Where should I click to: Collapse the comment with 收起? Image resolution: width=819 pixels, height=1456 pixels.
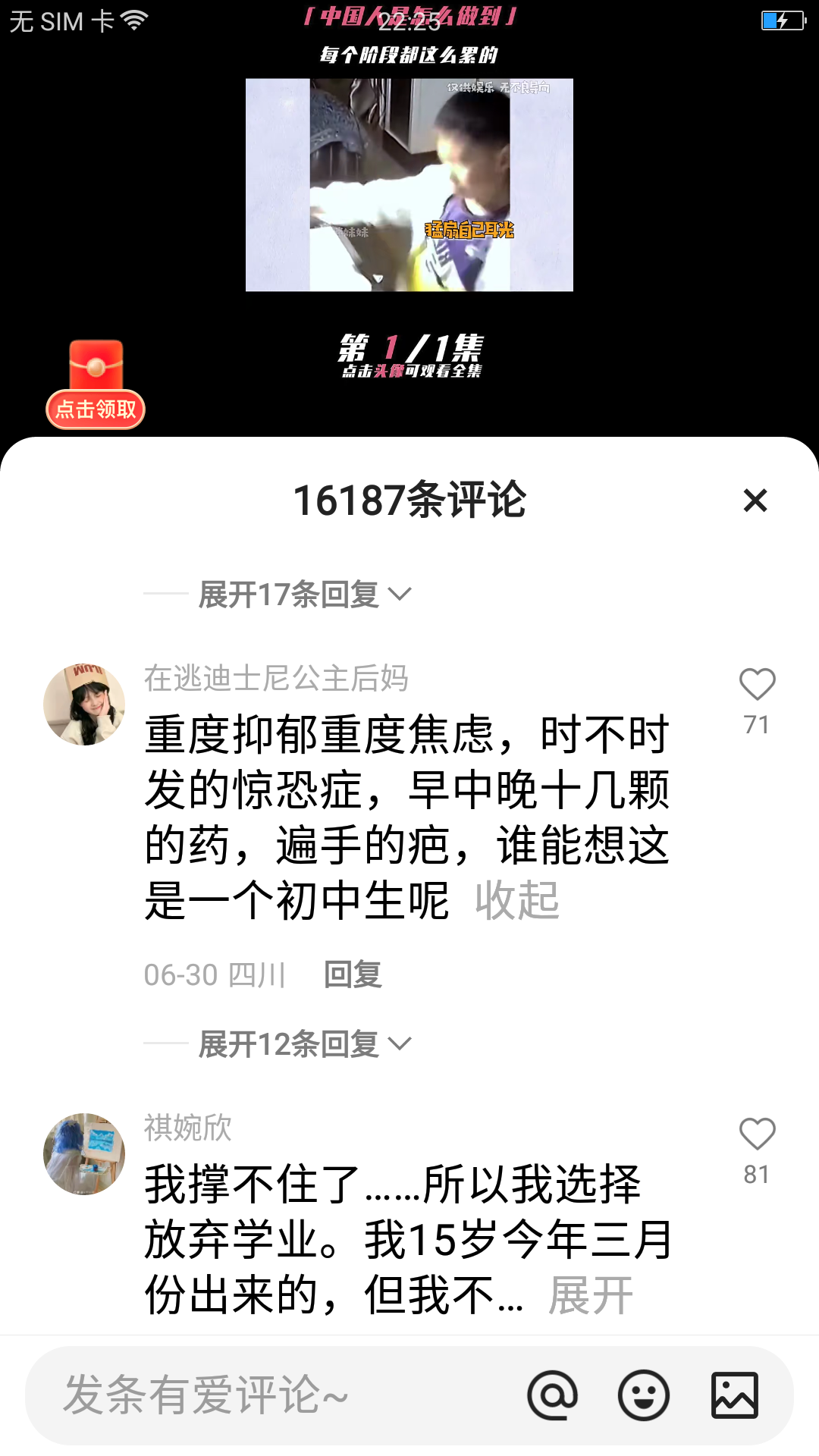click(x=517, y=901)
